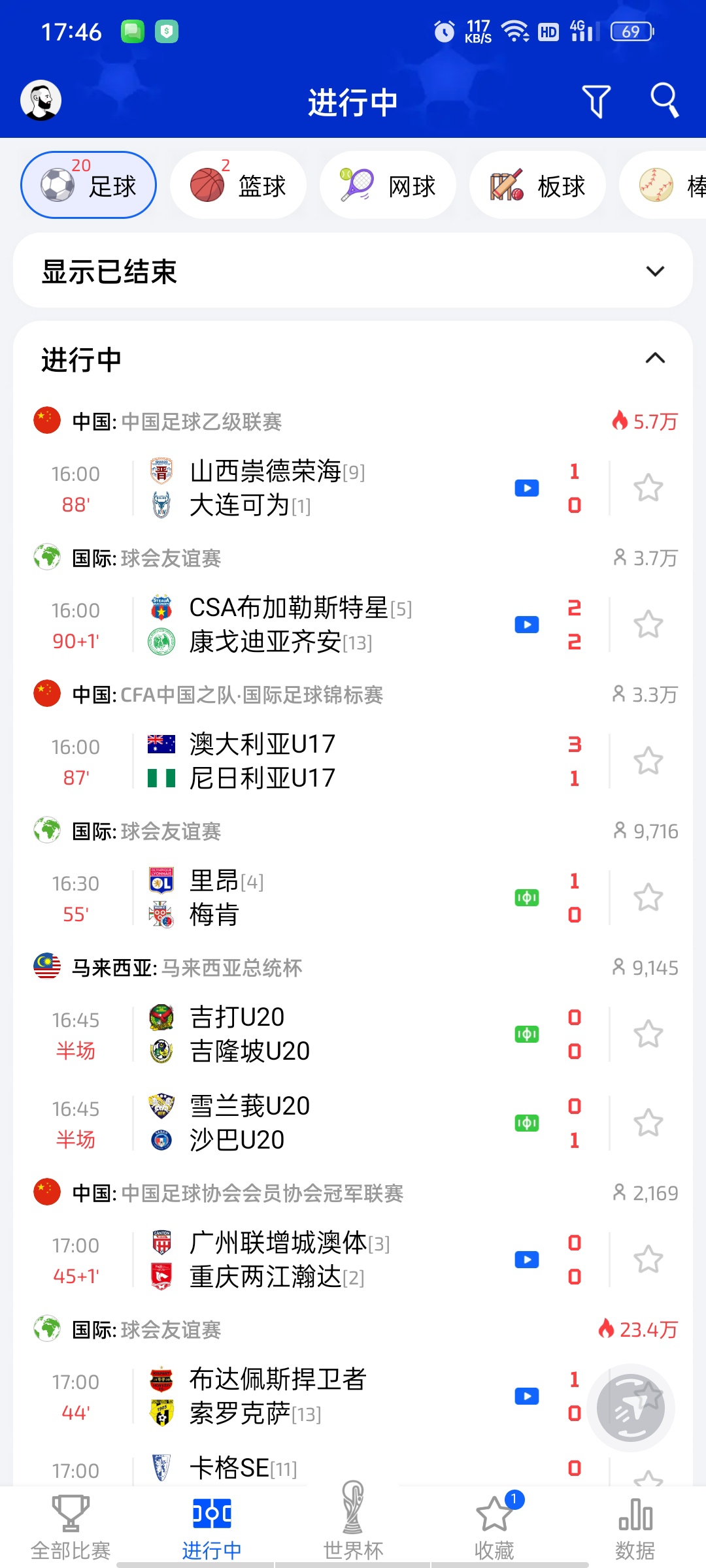Select the 板球 sport chip
Image resolution: width=706 pixels, height=1568 pixels.
tap(537, 185)
